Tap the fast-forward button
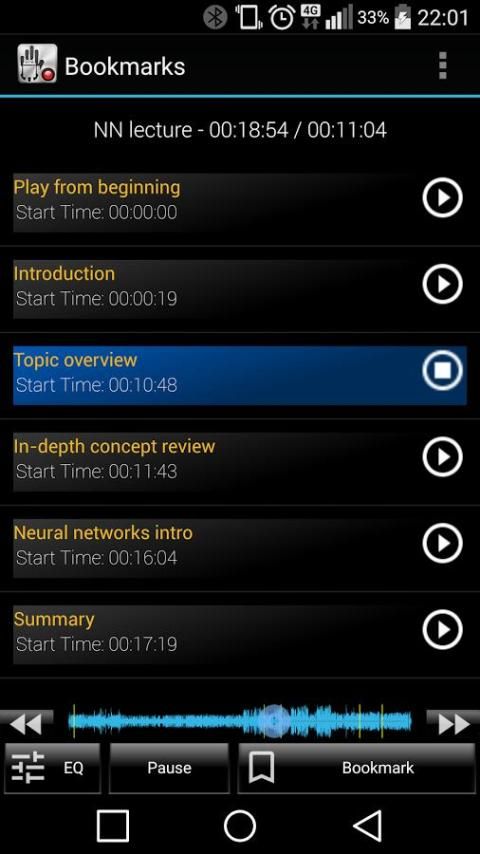Viewport: 480px width, 854px height. [453, 723]
